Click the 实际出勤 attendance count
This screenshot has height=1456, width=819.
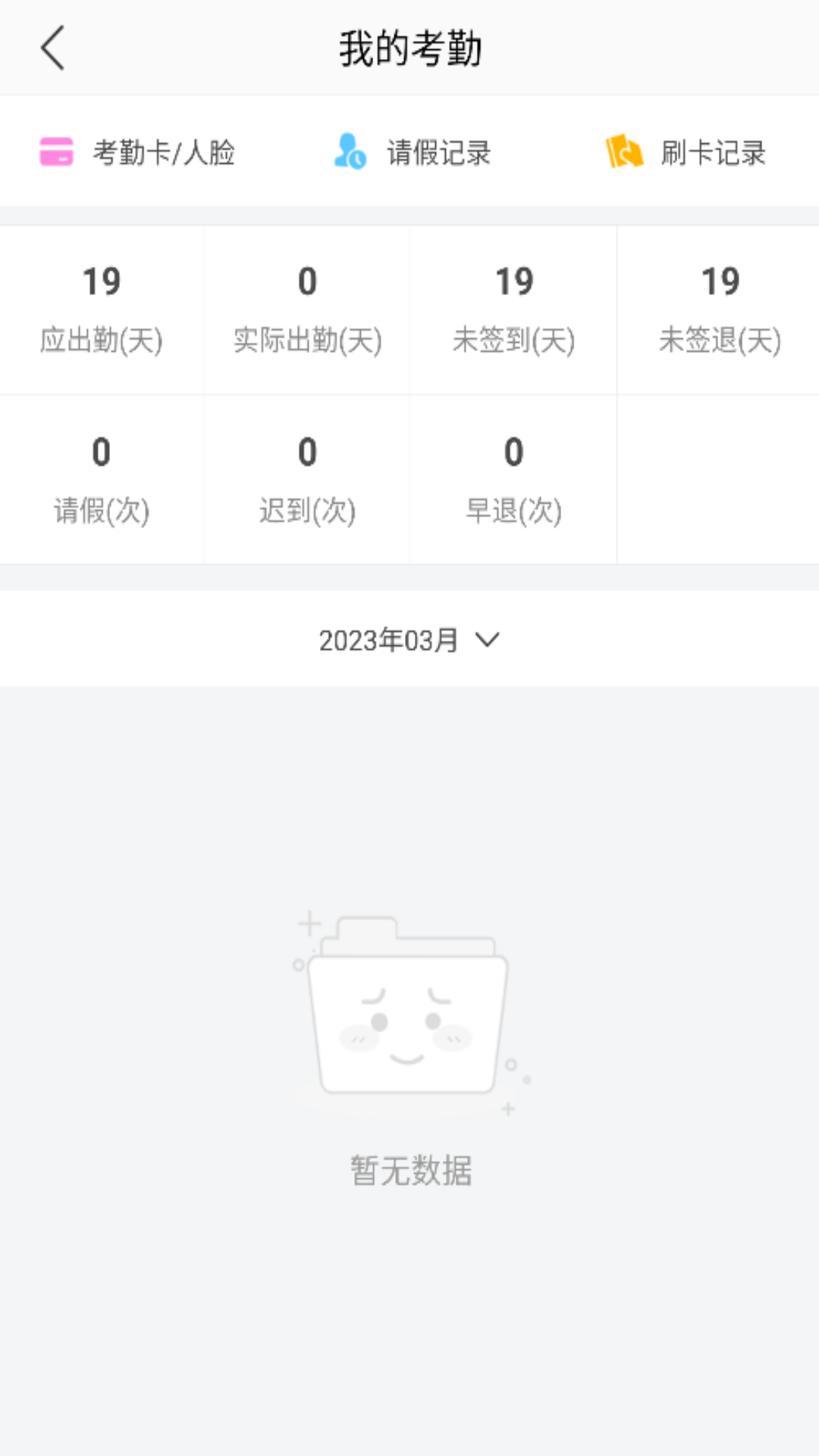click(x=306, y=307)
